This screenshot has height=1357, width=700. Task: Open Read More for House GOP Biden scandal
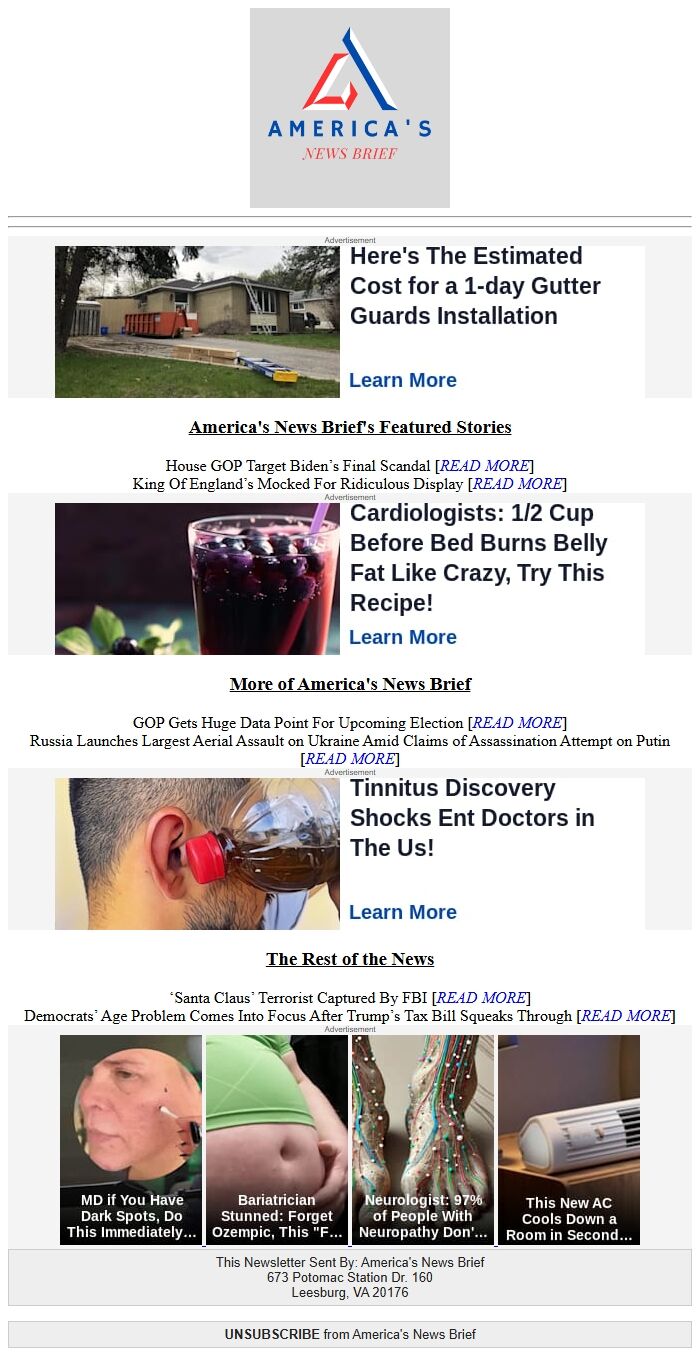[485, 466]
